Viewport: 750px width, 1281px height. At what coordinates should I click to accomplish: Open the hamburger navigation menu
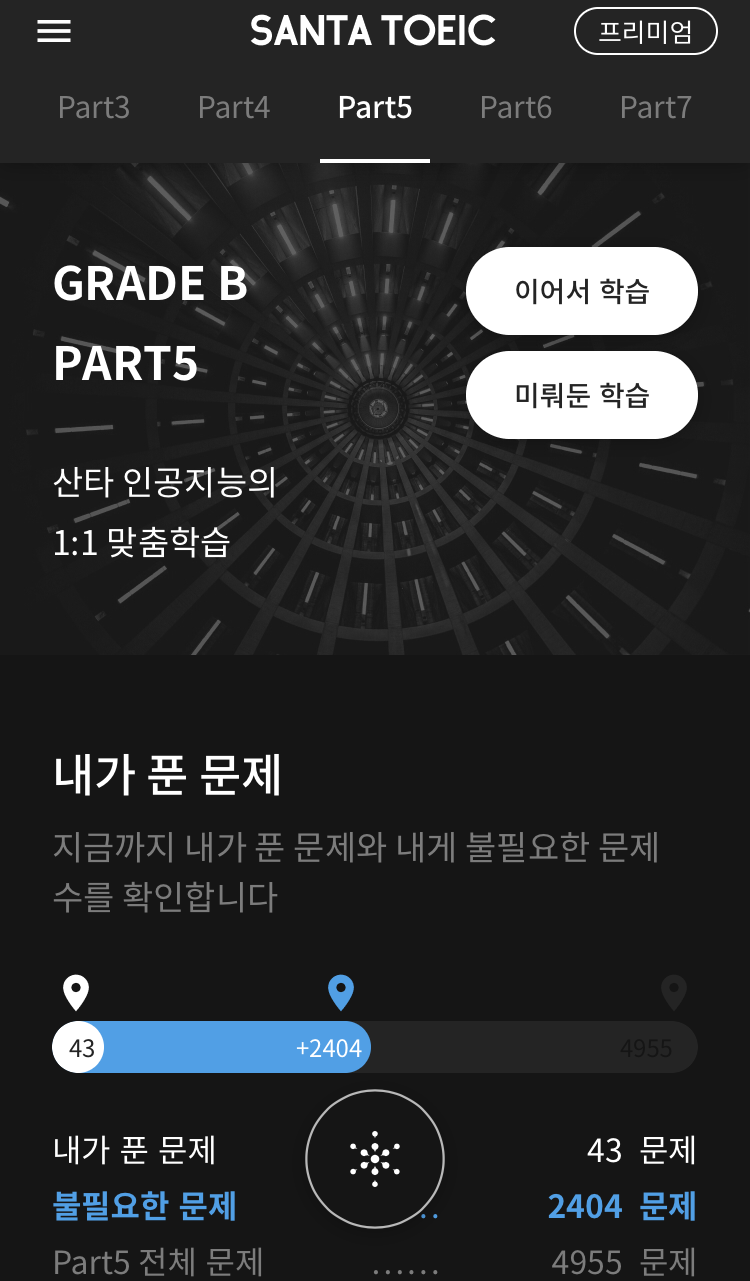pos(54,31)
